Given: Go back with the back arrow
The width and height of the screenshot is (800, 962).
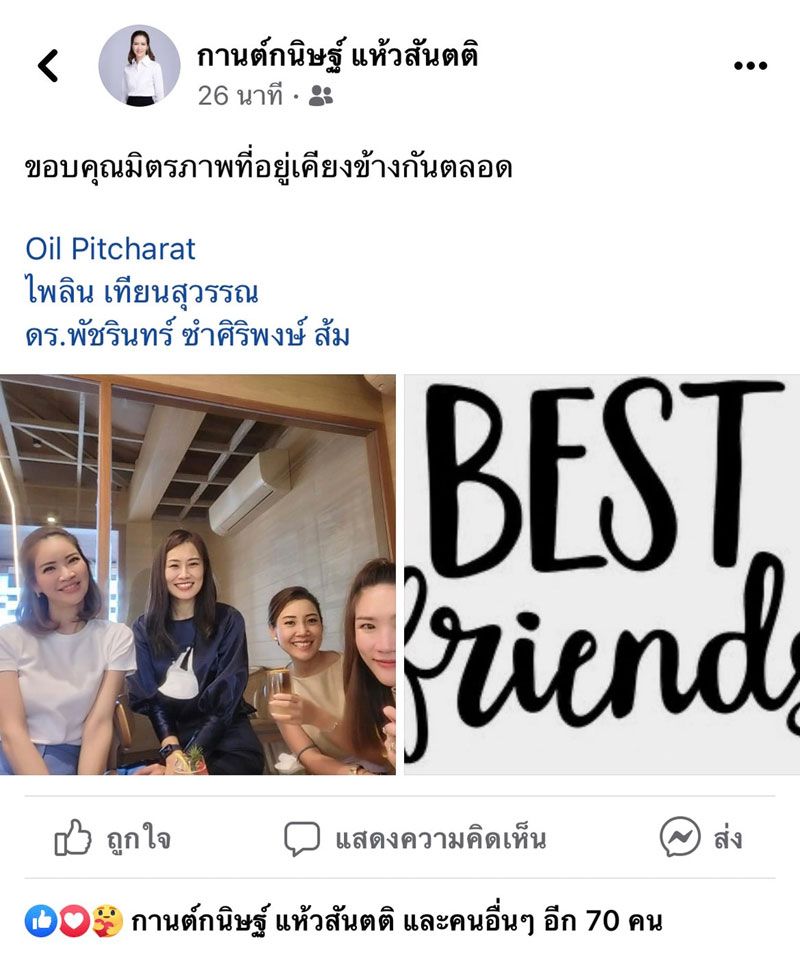Looking at the screenshot, I should click(48, 66).
